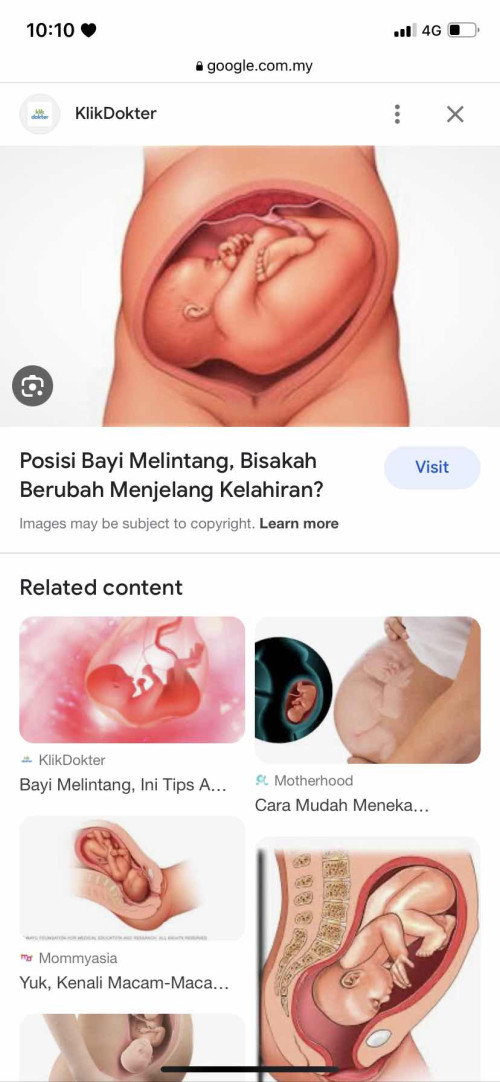500x1082 pixels.
Task: Close the image preview
Action: click(455, 114)
